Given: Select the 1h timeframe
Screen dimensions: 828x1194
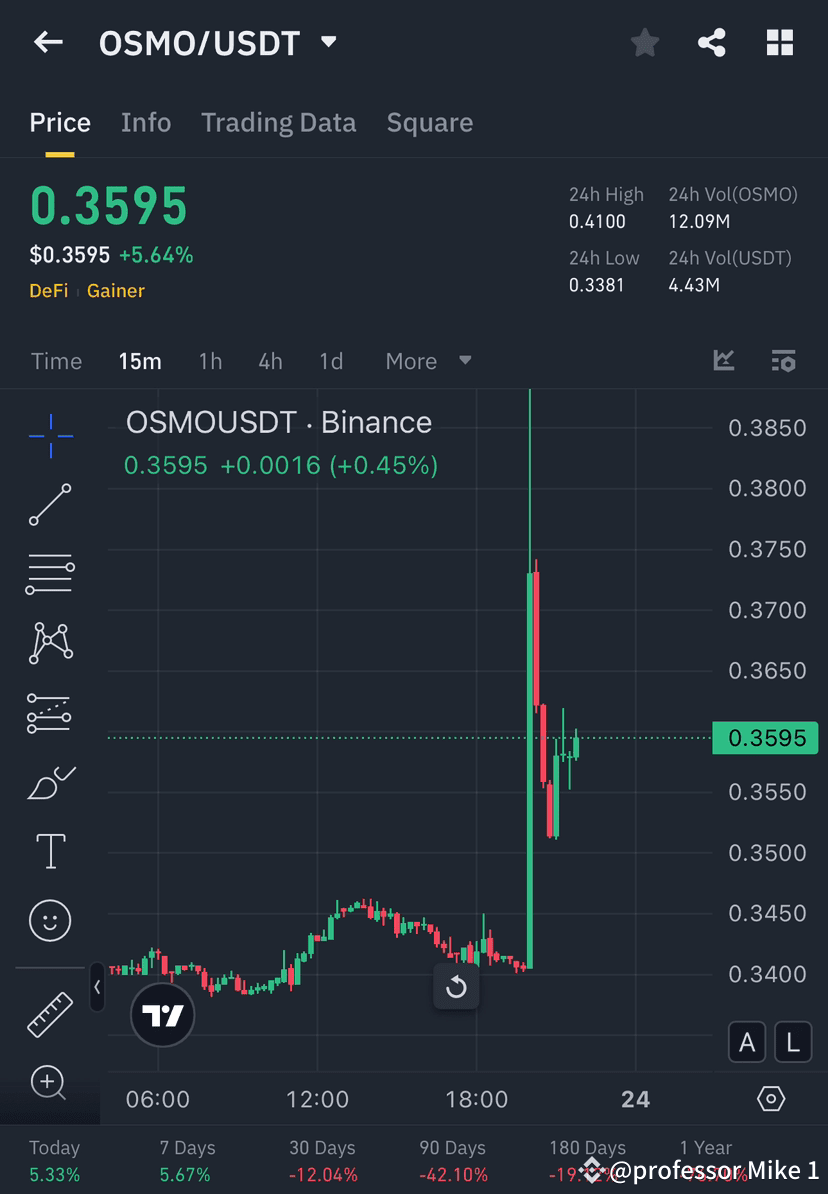Looking at the screenshot, I should point(210,361).
